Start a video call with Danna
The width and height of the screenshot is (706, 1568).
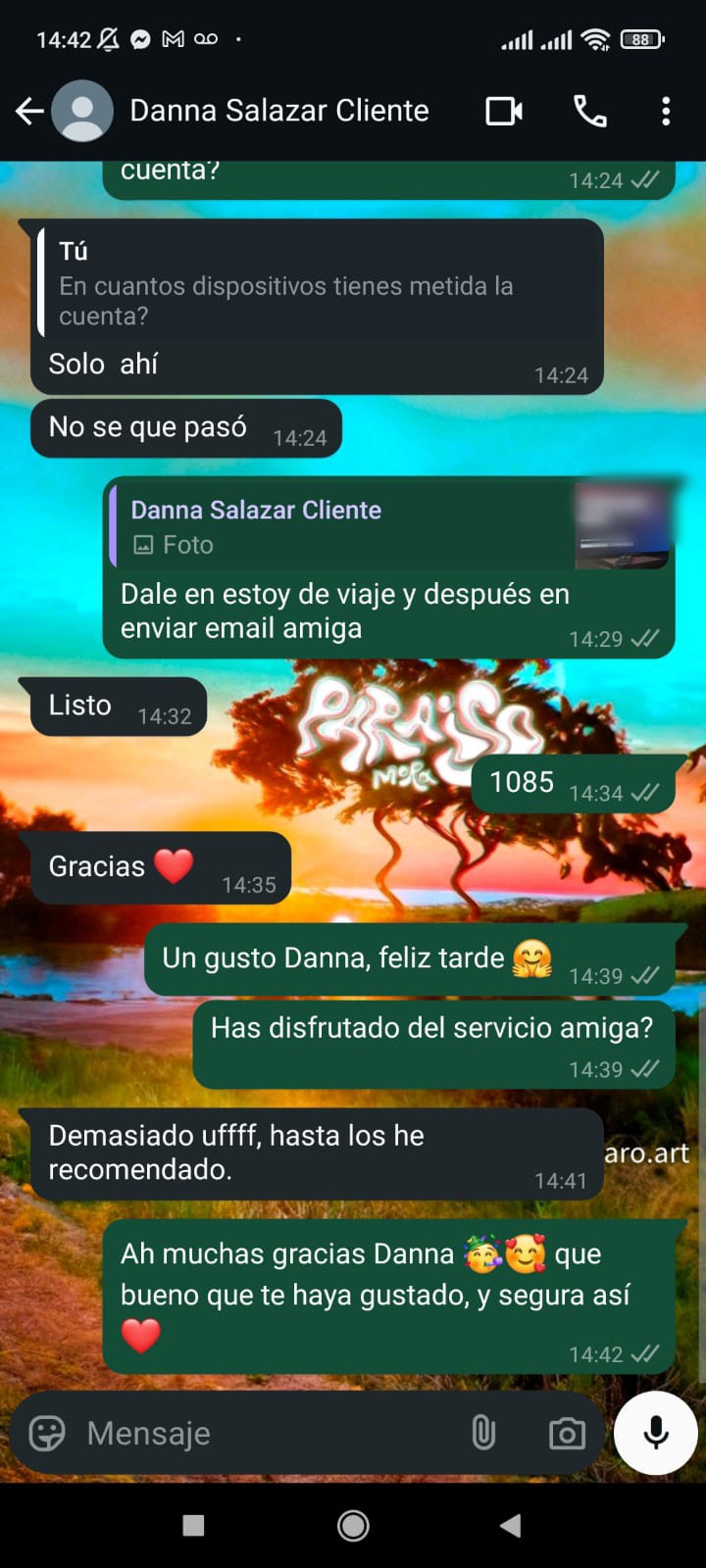504,112
